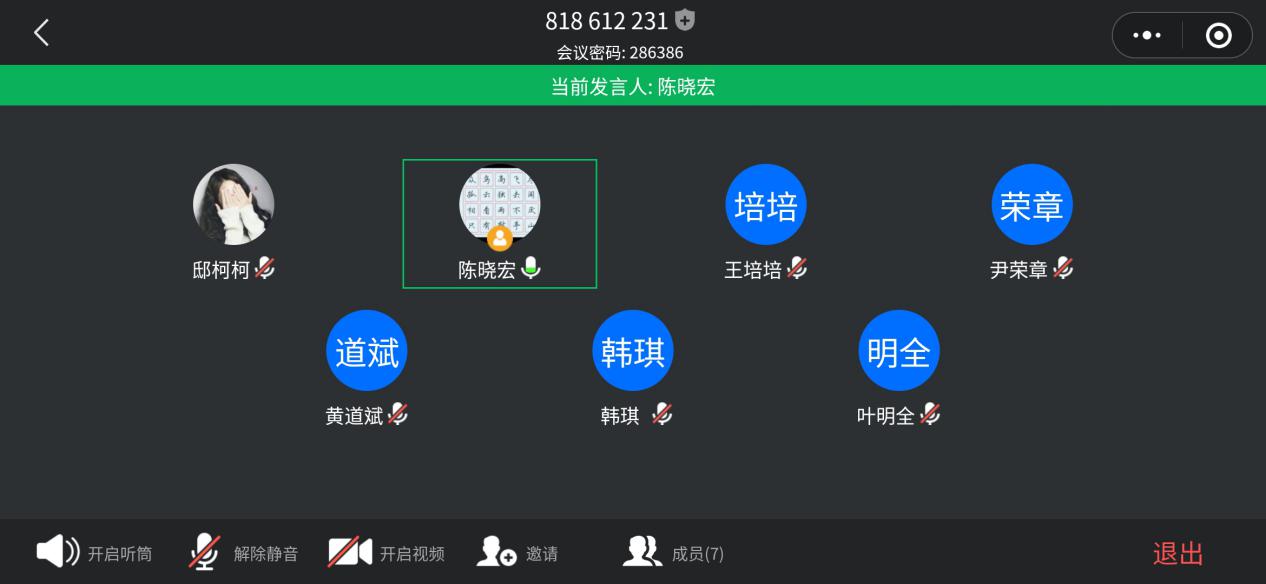Unmute your microphone (解除静音)
The height and width of the screenshot is (584, 1266).
(x=244, y=552)
